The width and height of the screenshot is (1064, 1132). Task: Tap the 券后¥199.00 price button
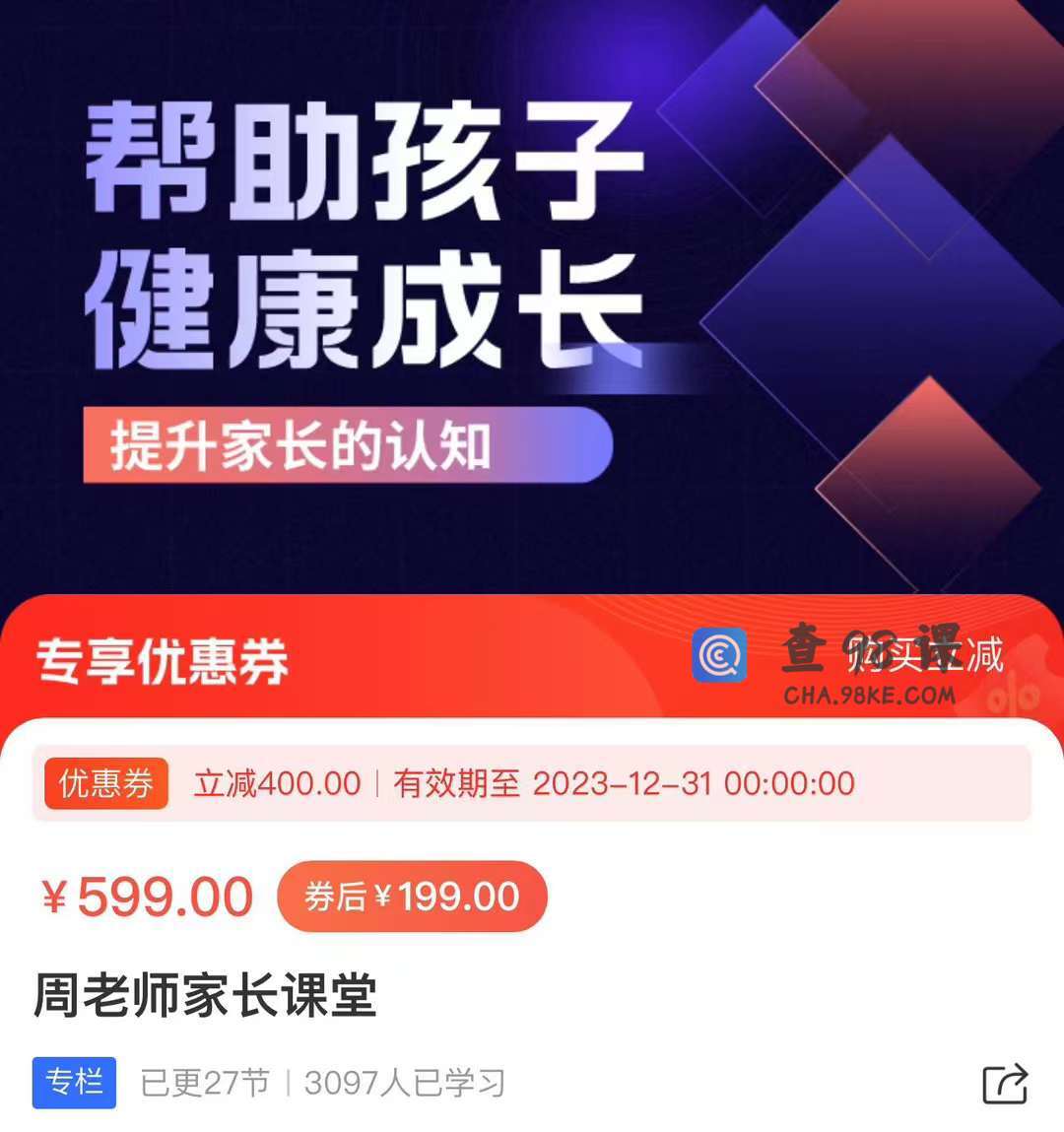[x=412, y=897]
